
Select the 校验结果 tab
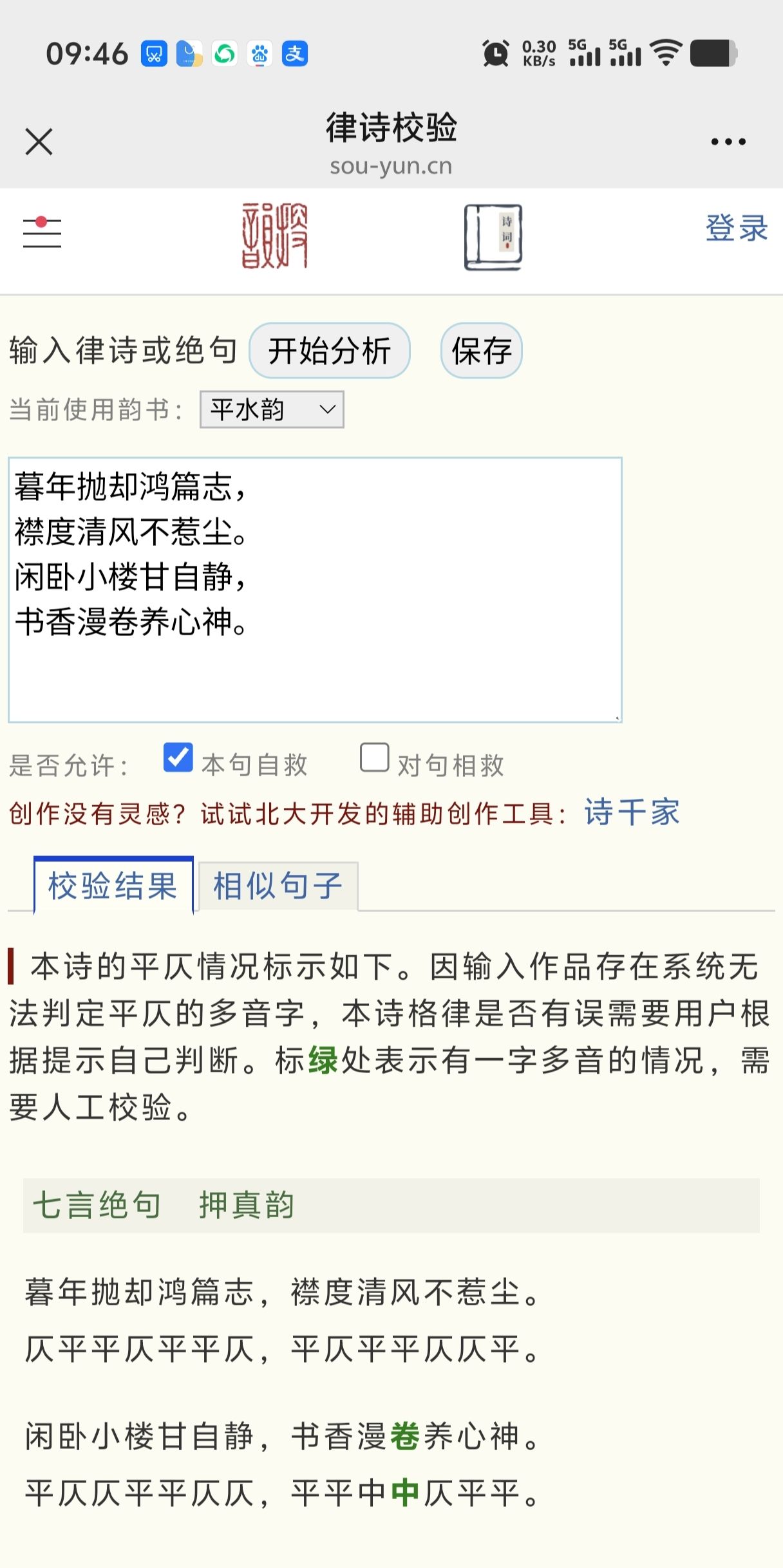tap(113, 886)
